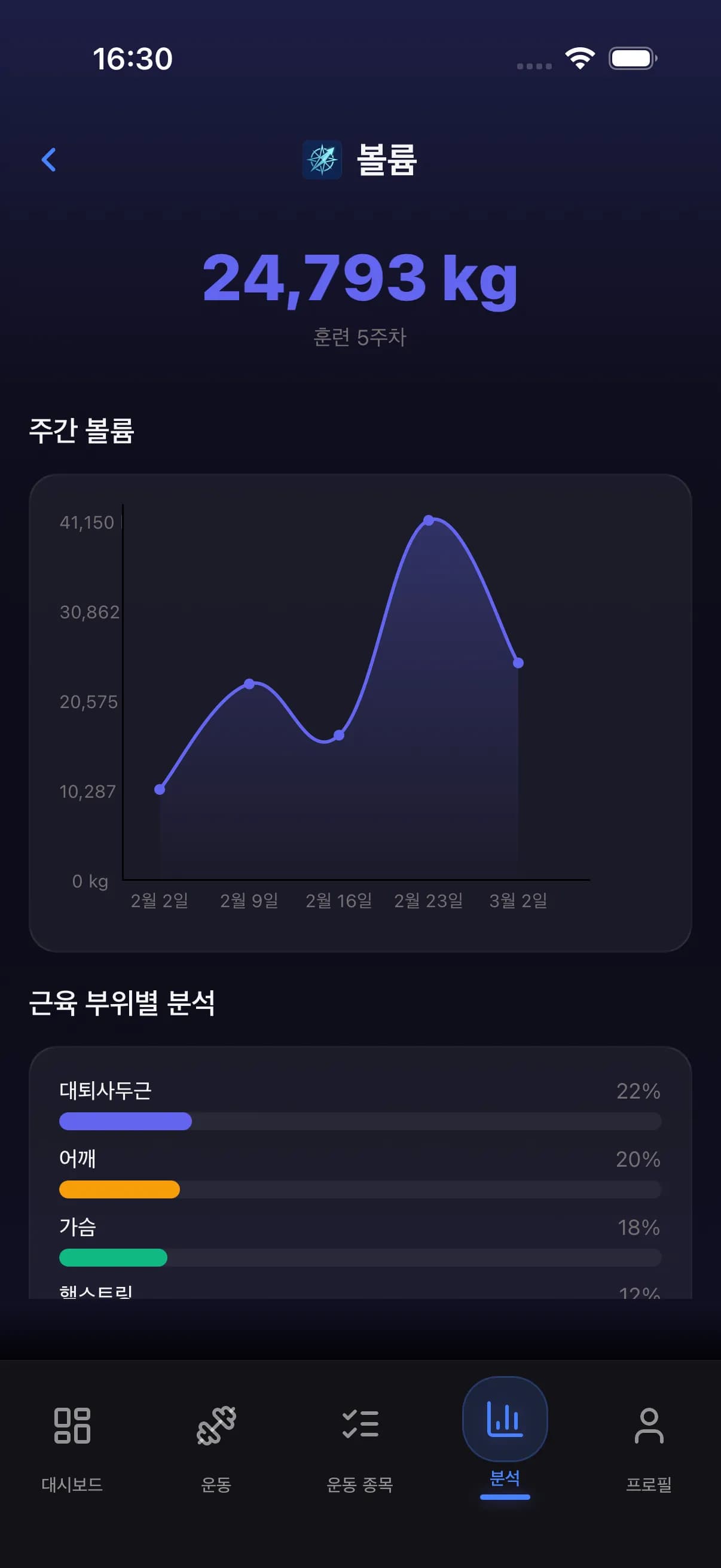Click the compass icon next to 볼륨 title
Viewport: 721px width, 1568px height.
(x=321, y=161)
